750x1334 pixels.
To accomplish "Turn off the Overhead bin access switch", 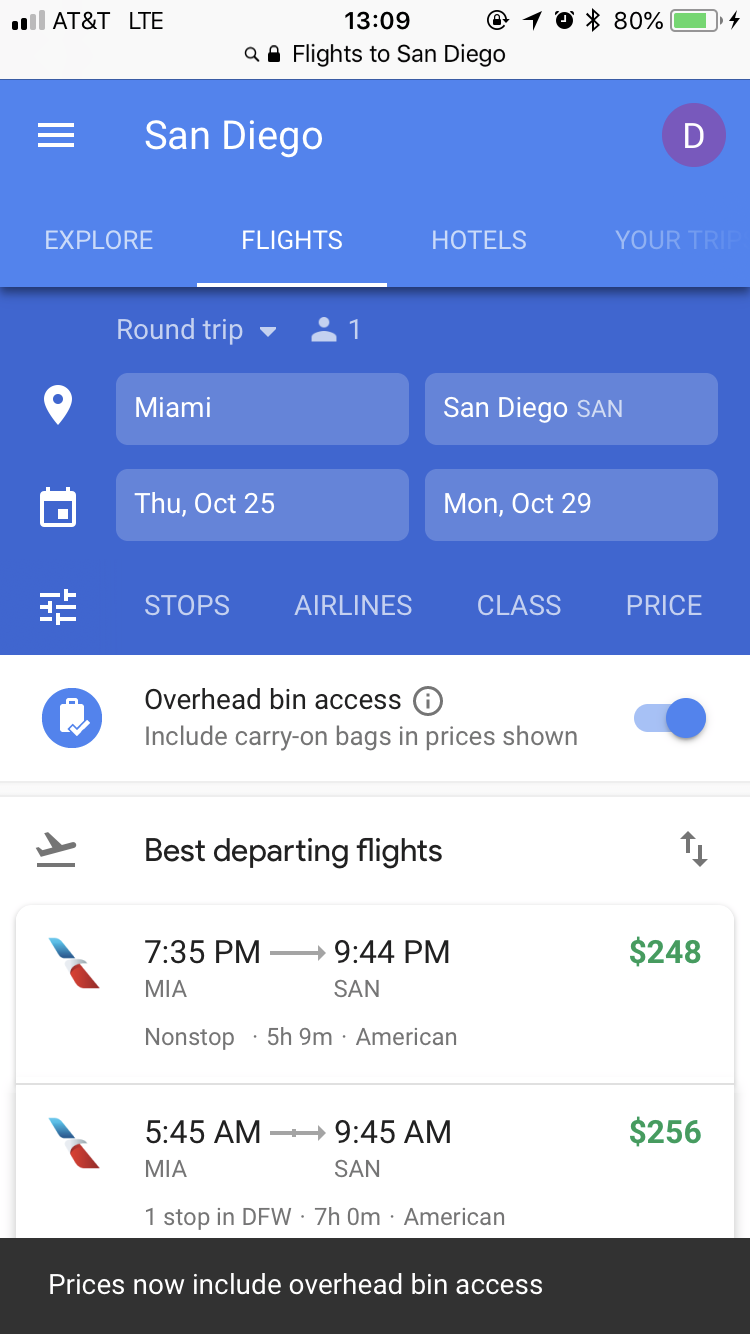I will (670, 718).
